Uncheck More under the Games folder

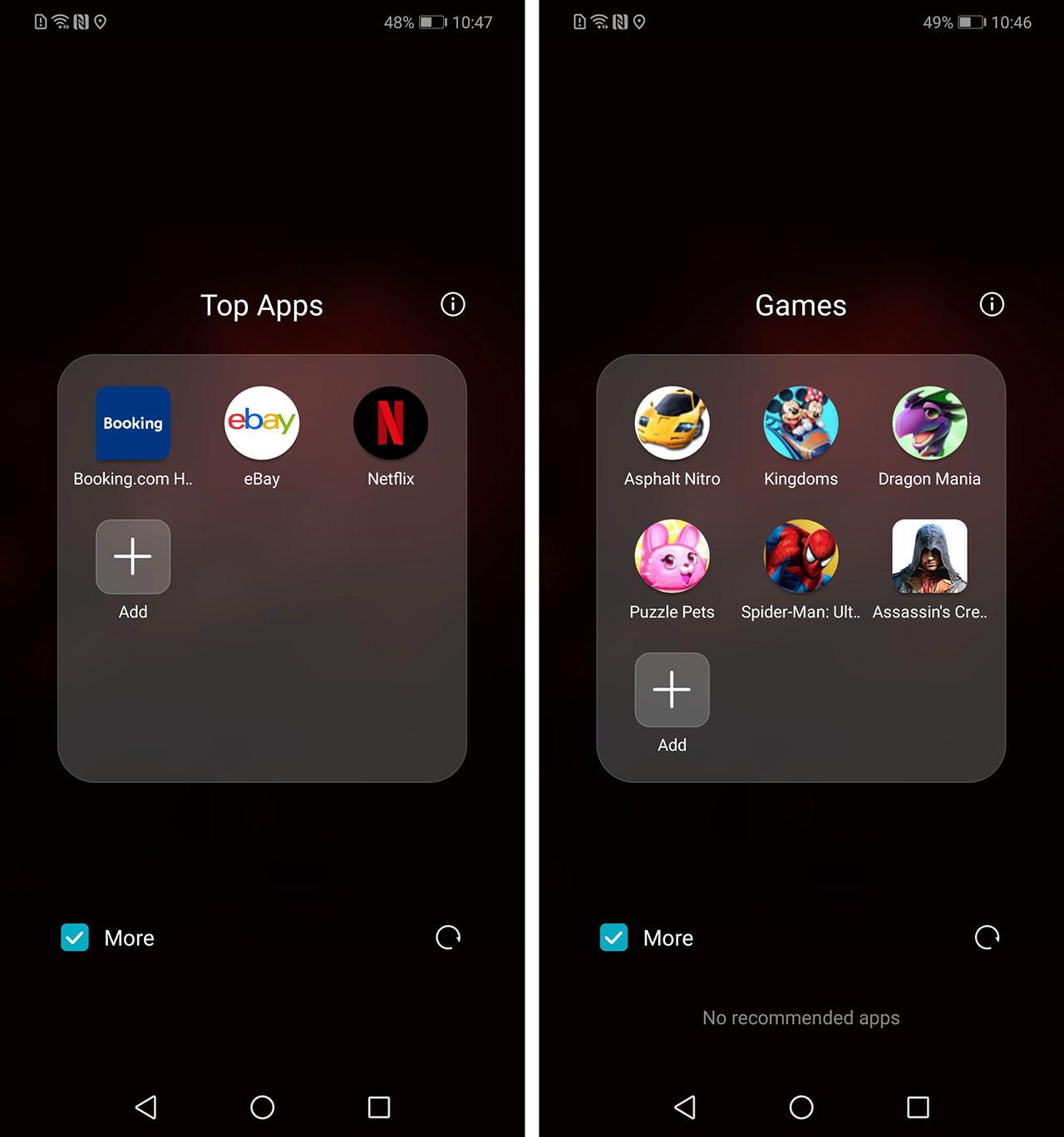[x=613, y=938]
